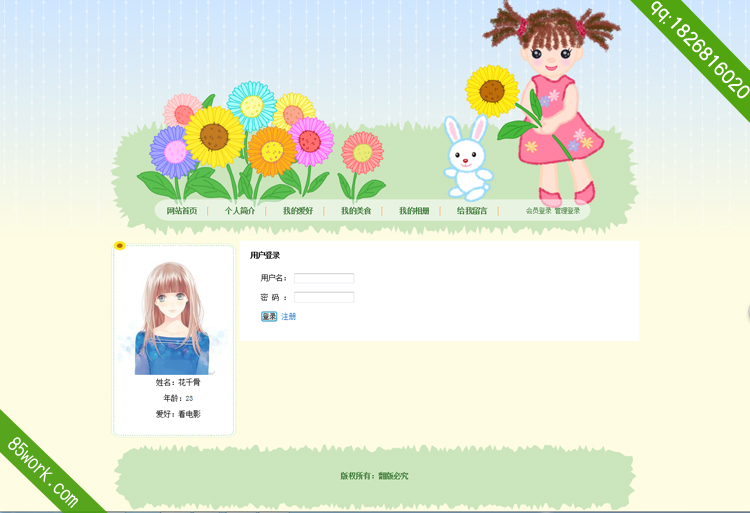Open the 网站首页 home page
The height and width of the screenshot is (513, 750).
click(182, 211)
